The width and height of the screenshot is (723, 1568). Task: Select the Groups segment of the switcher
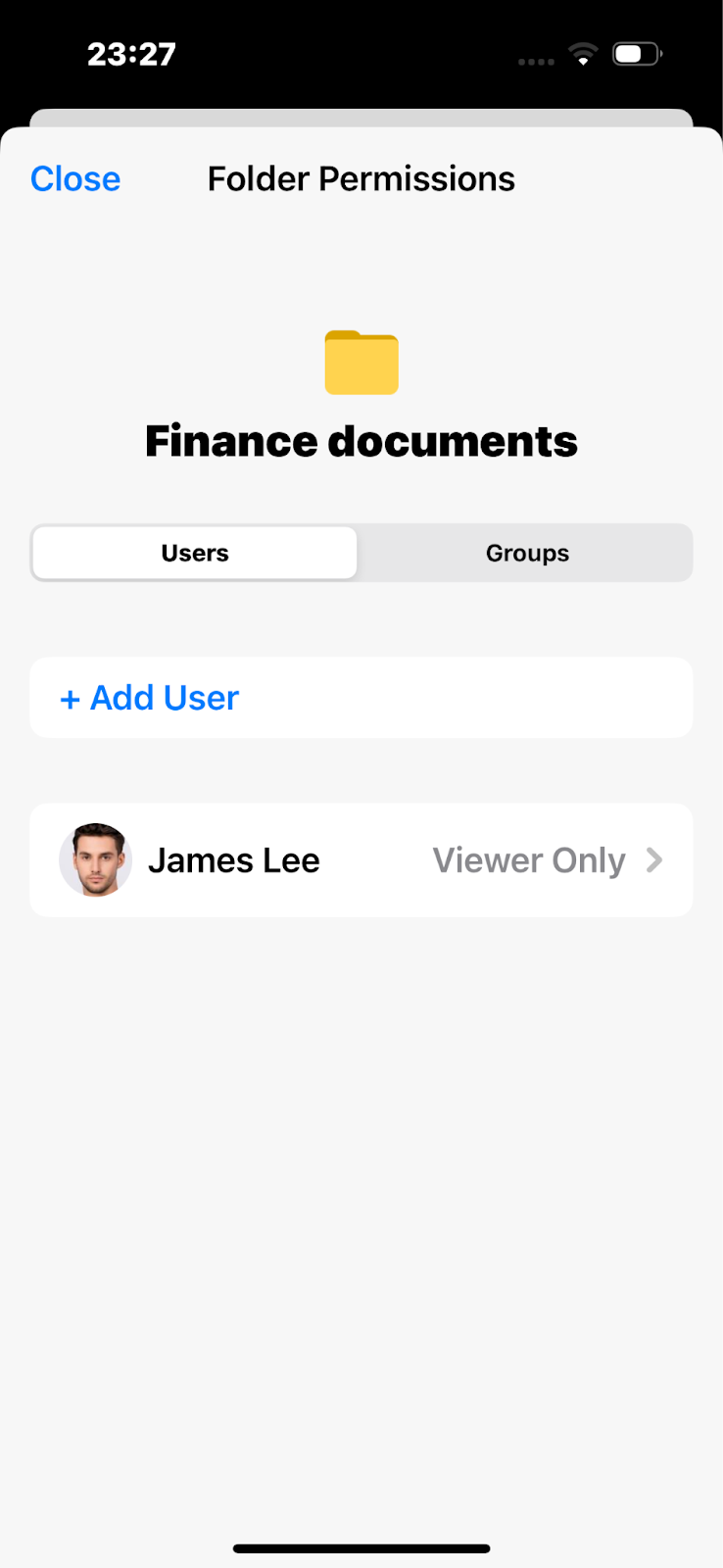pos(527,552)
